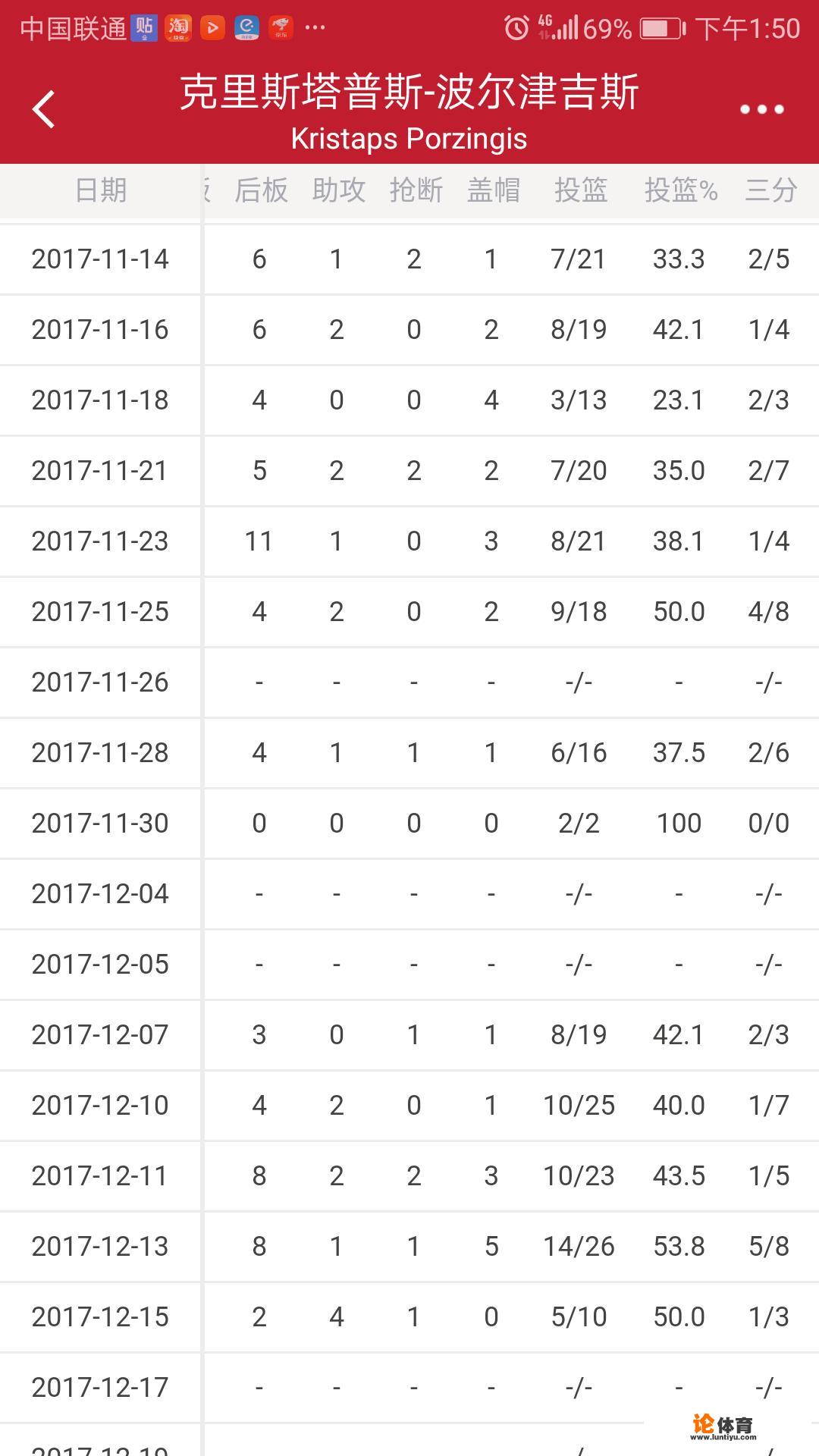
Task: Select the 日期 column header
Action: 100,191
